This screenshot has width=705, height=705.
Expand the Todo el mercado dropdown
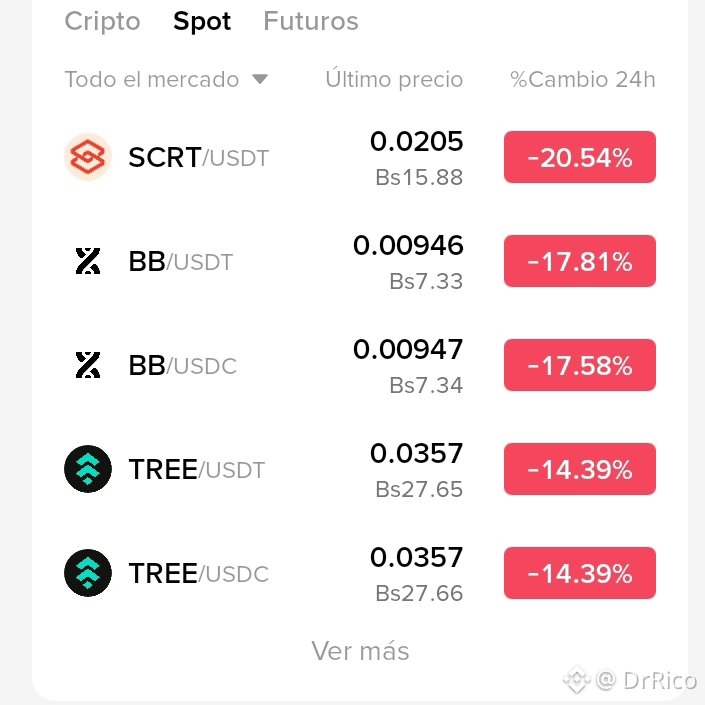coord(166,80)
